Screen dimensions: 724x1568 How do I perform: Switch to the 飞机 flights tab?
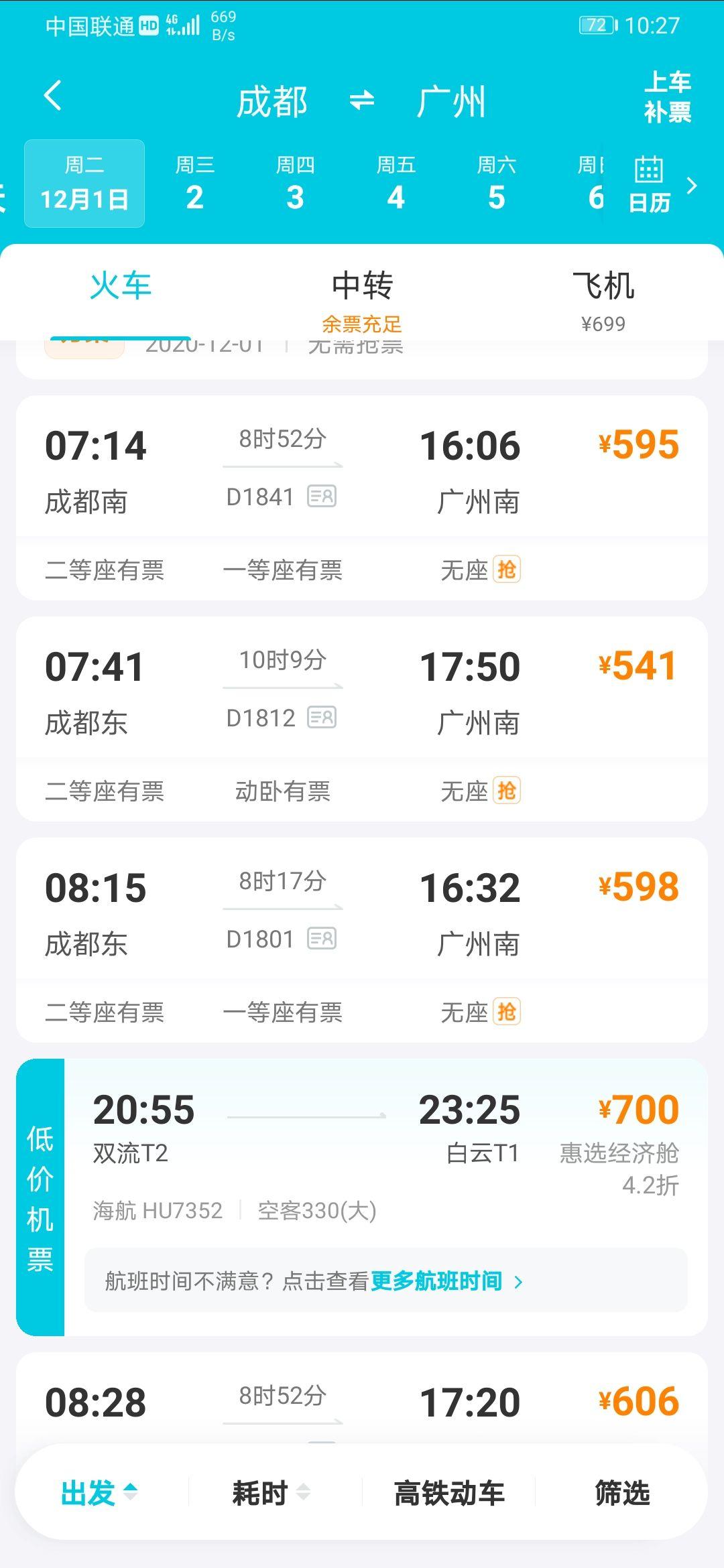pyautogui.click(x=603, y=285)
